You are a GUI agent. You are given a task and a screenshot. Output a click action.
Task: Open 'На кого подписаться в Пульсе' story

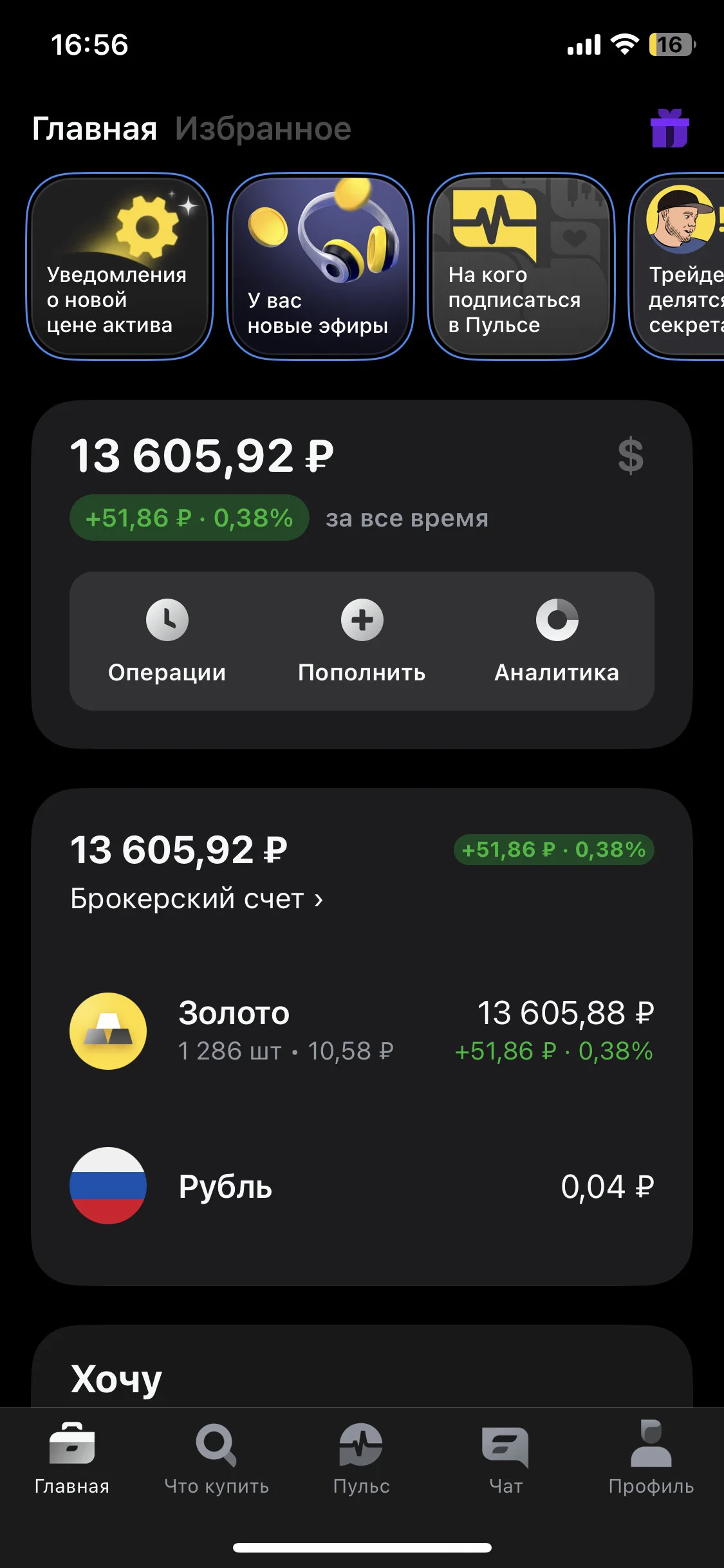coord(521,266)
